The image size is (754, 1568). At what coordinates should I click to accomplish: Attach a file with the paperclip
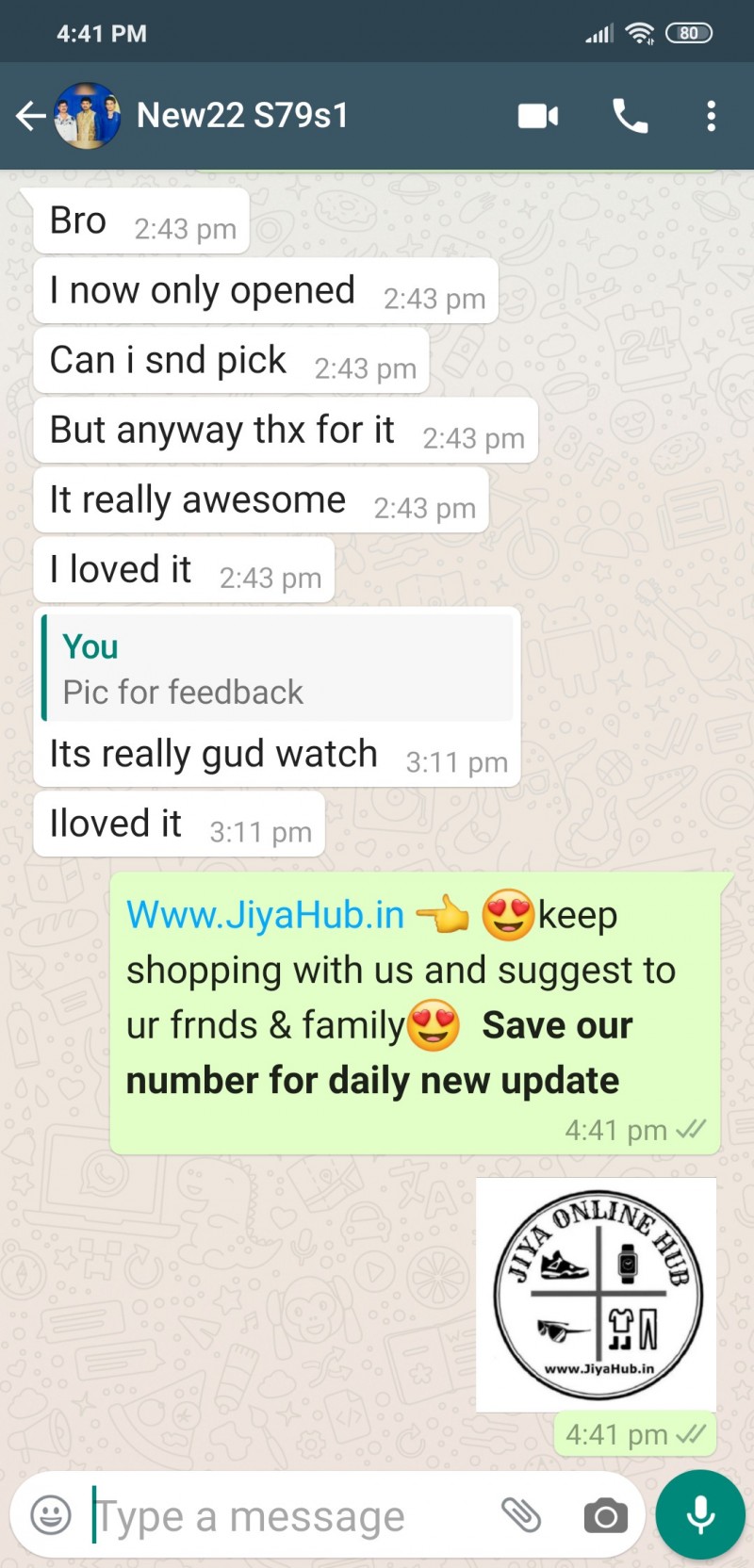[x=520, y=1515]
